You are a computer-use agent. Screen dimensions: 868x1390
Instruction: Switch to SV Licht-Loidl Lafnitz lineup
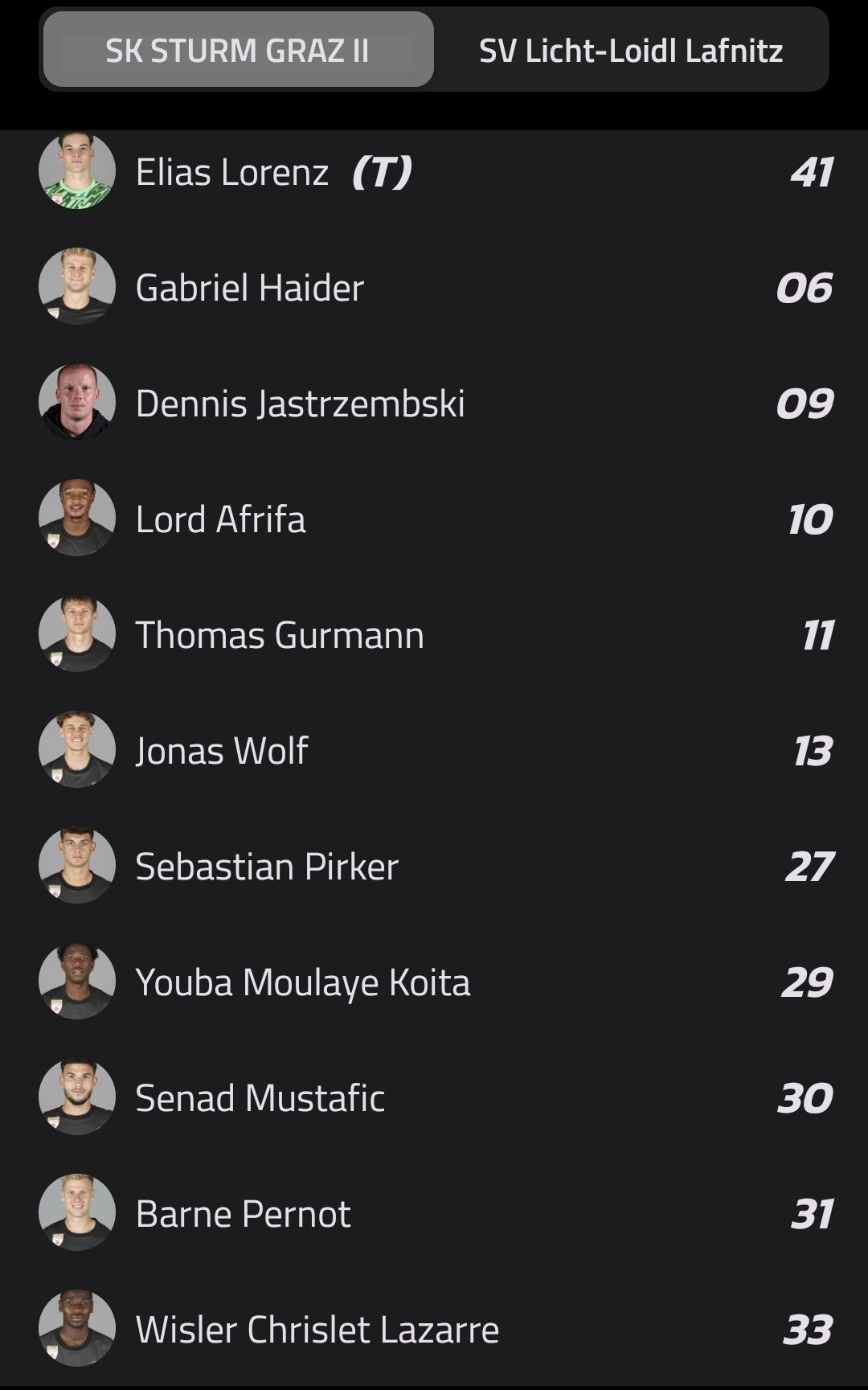pyautogui.click(x=631, y=50)
